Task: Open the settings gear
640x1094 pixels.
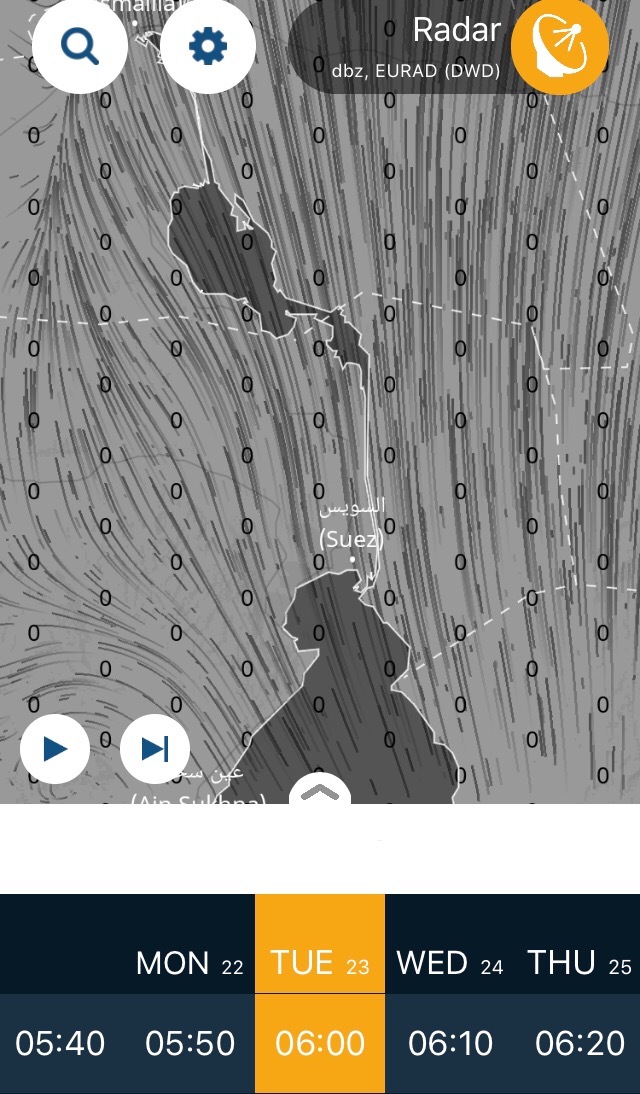Action: pos(207,46)
